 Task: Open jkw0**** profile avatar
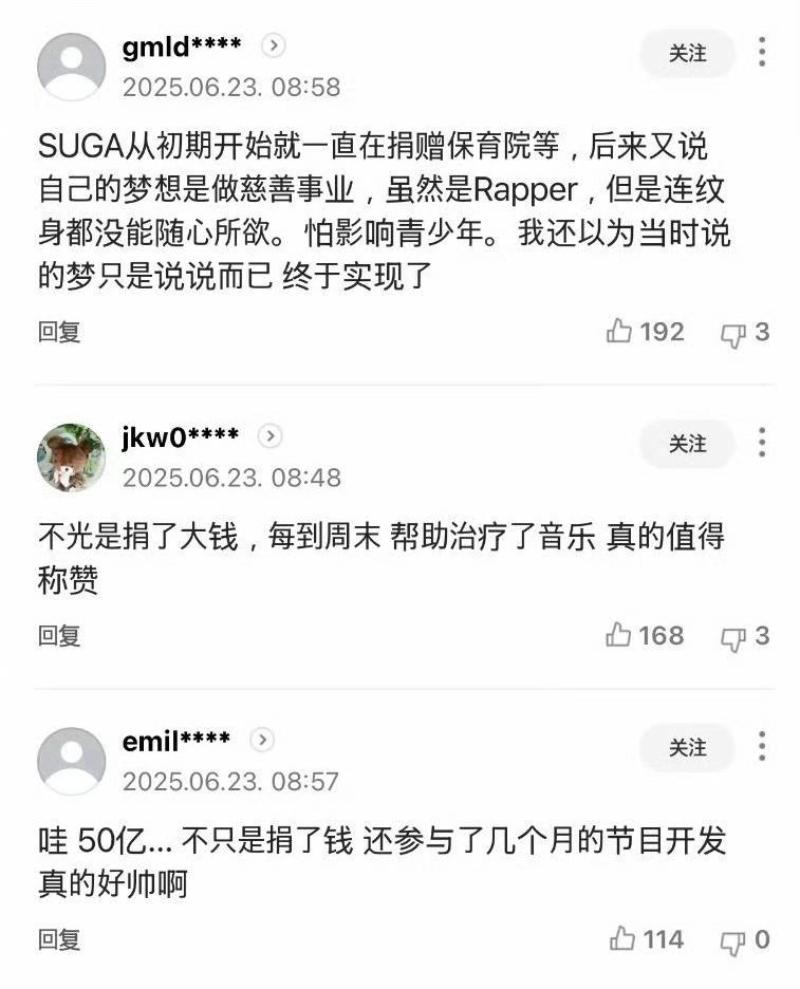71,457
